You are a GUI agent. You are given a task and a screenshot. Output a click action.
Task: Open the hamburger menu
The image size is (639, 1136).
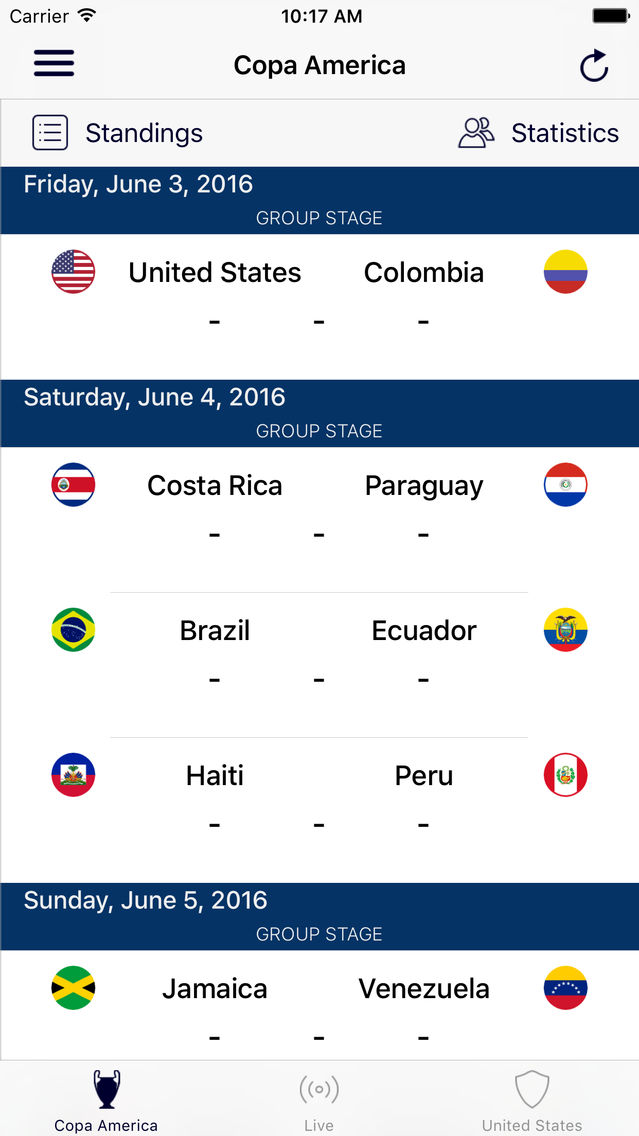pos(54,63)
